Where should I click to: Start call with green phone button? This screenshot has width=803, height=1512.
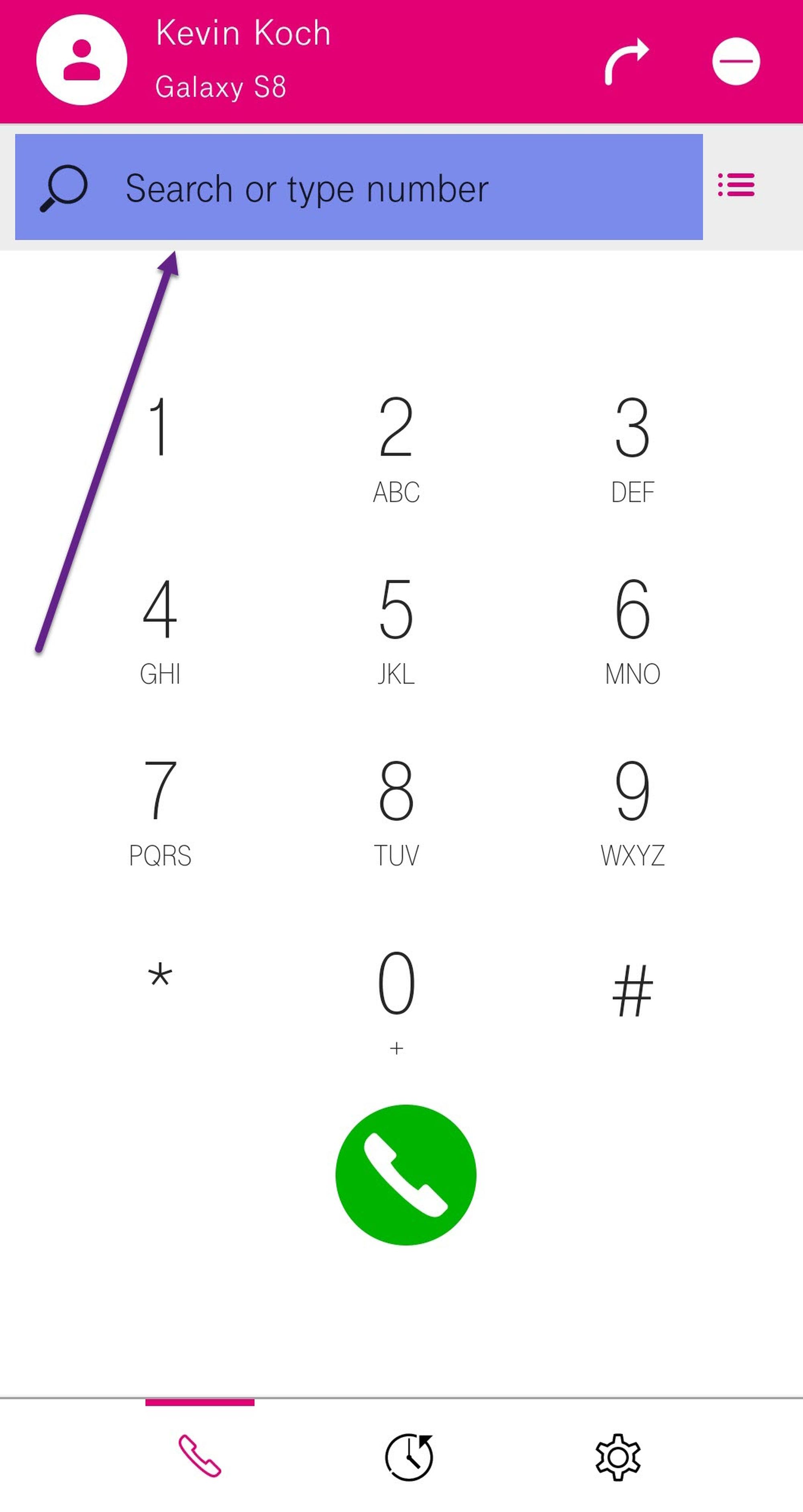406,1175
